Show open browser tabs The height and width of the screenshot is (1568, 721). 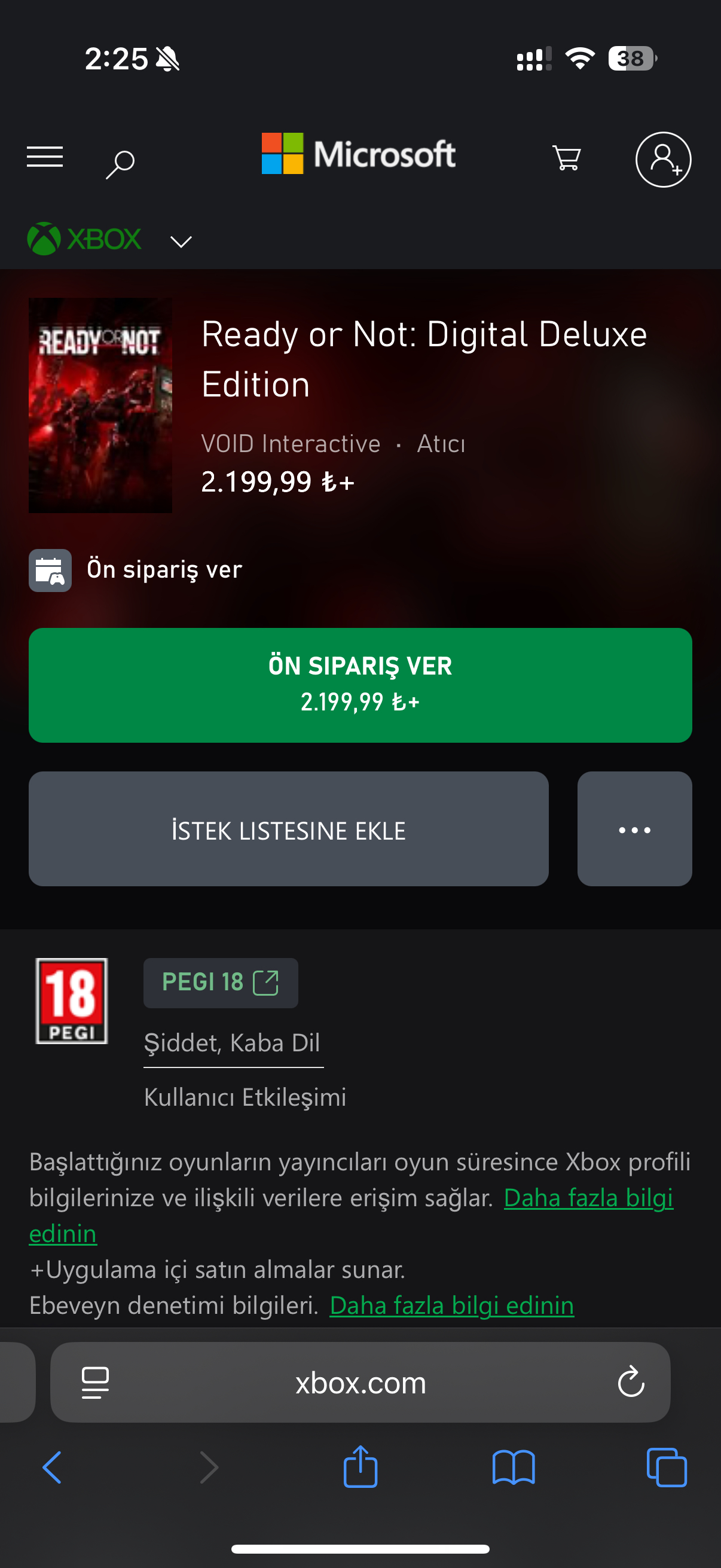coord(666,1467)
